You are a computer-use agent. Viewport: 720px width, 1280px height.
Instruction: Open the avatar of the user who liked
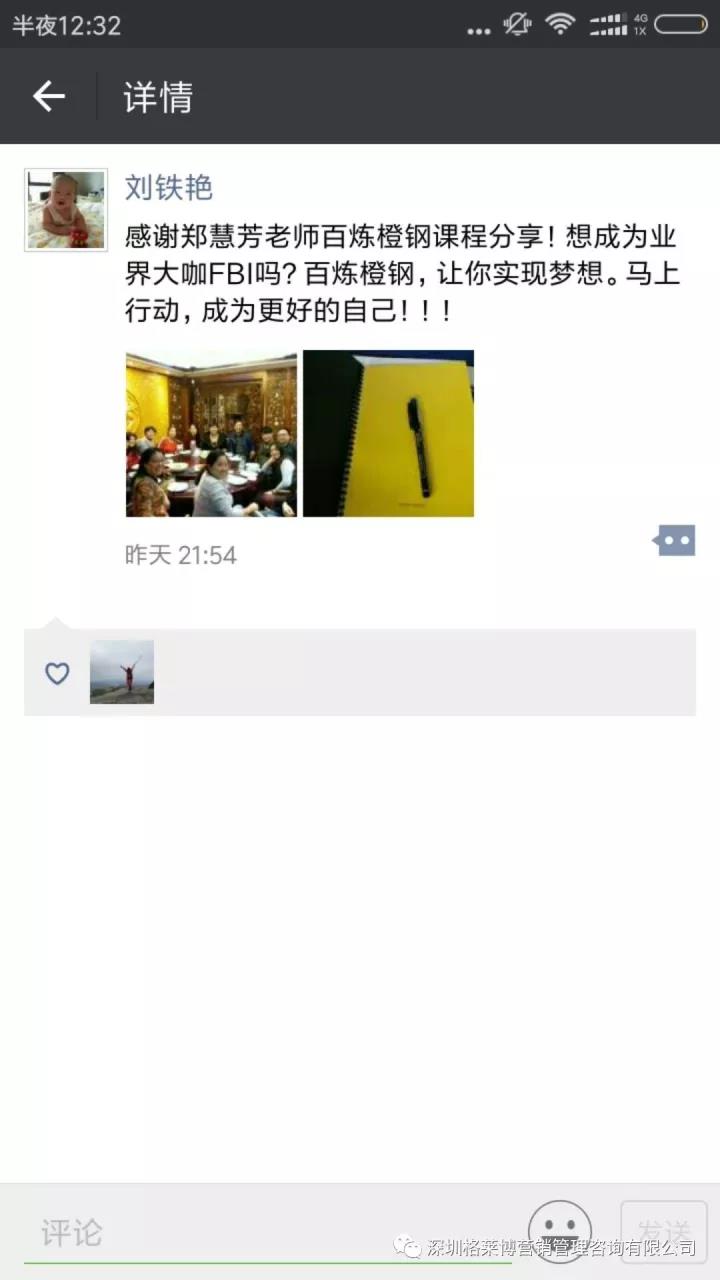point(122,672)
